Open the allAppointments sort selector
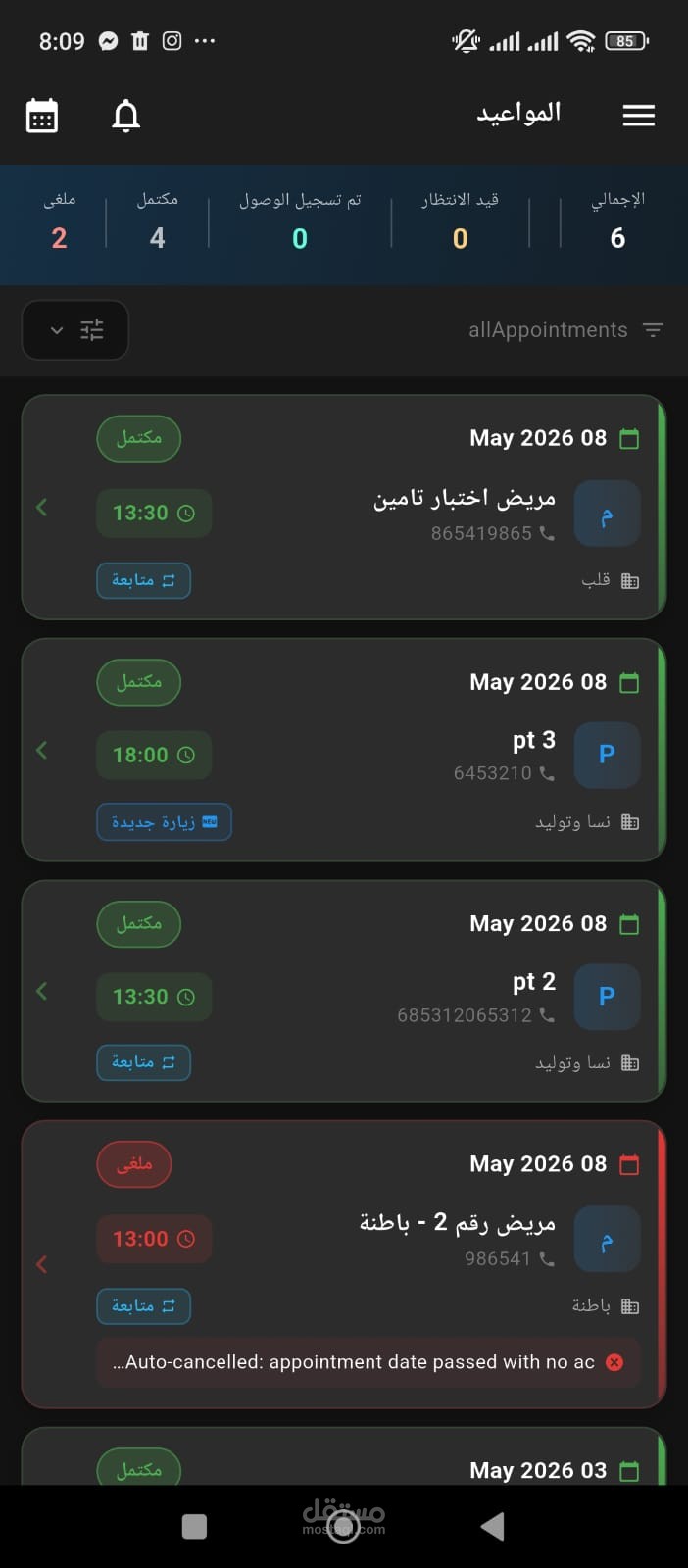The width and height of the screenshot is (688, 1568). pos(565,330)
